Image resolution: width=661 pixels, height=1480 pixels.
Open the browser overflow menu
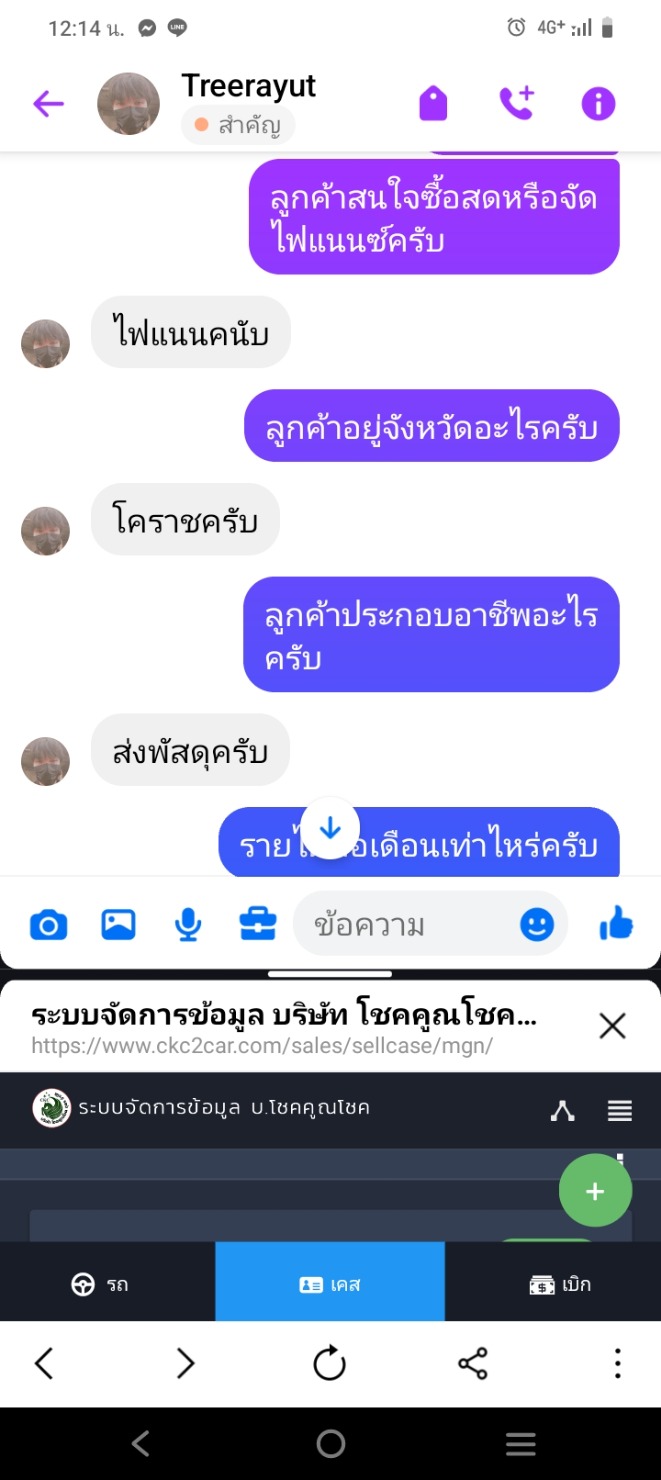[618, 1363]
